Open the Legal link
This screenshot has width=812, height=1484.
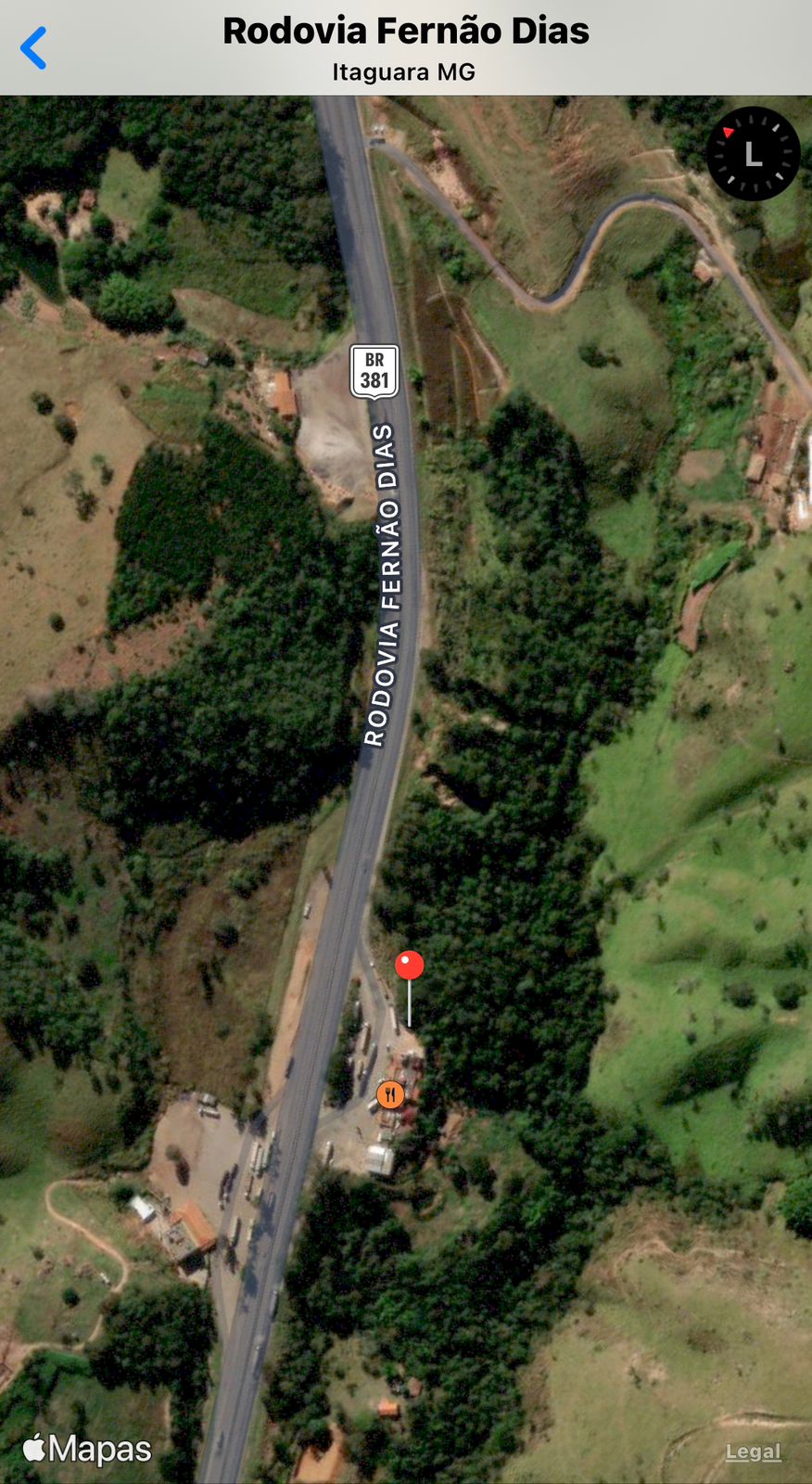coord(753,1452)
